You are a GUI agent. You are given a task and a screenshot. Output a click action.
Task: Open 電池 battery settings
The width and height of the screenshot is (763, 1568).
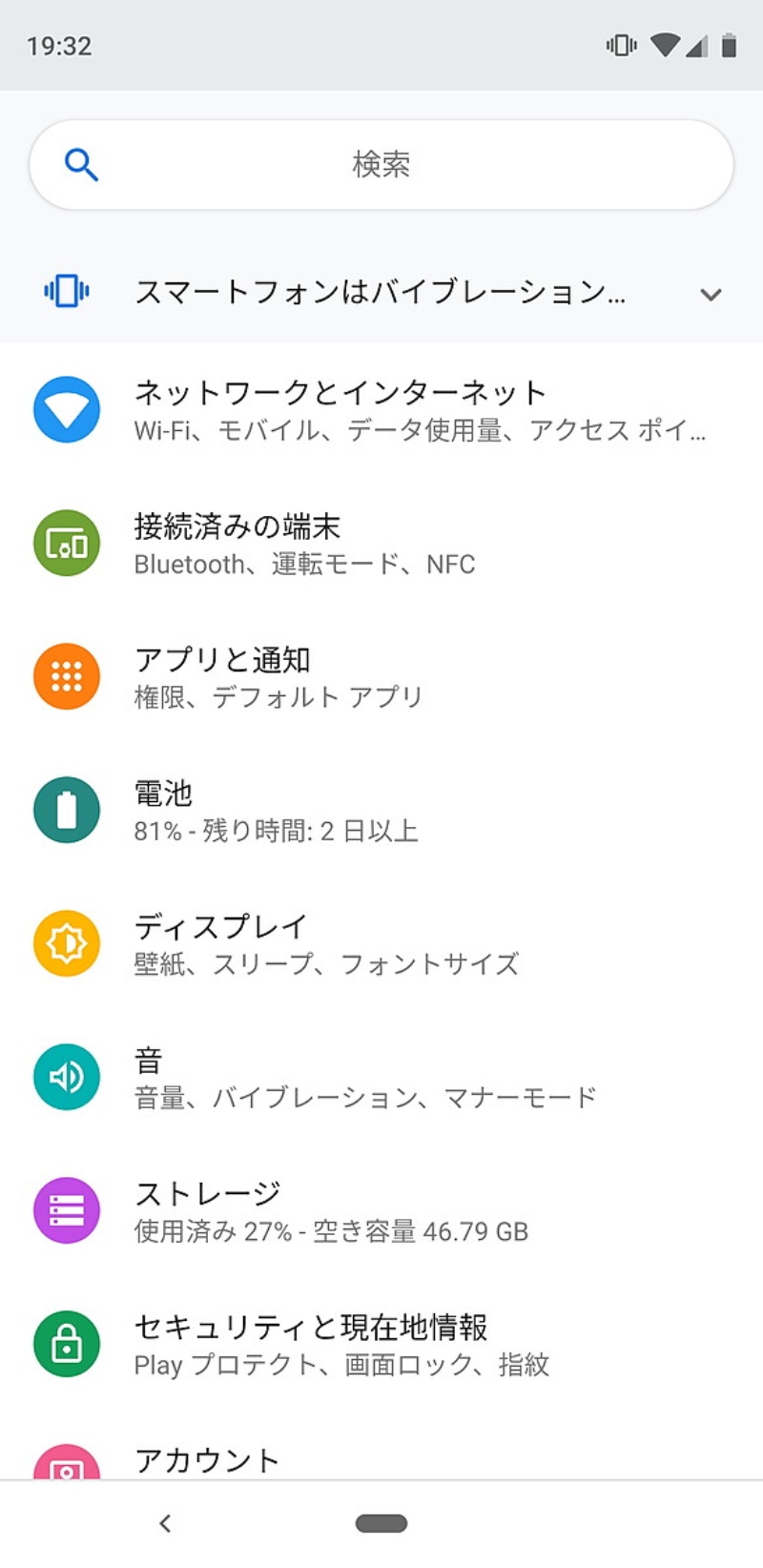click(381, 811)
